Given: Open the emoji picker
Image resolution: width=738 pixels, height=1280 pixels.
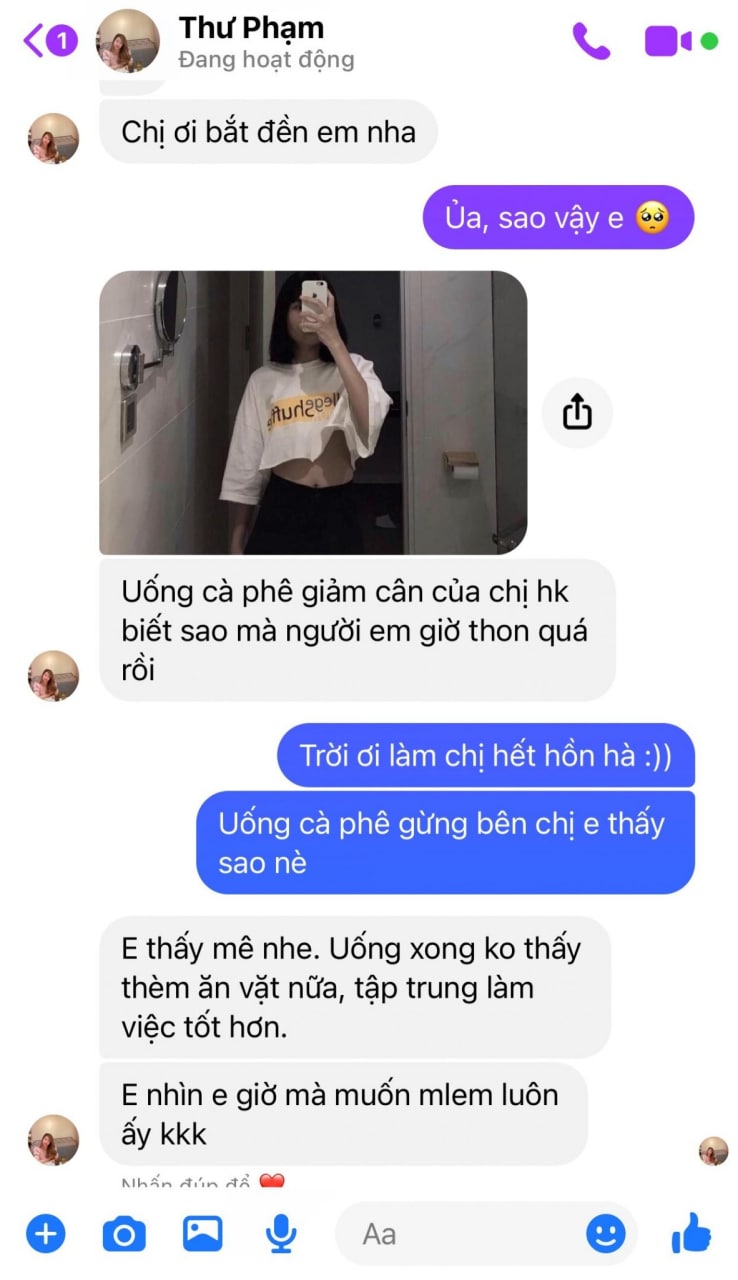Looking at the screenshot, I should tap(605, 1234).
